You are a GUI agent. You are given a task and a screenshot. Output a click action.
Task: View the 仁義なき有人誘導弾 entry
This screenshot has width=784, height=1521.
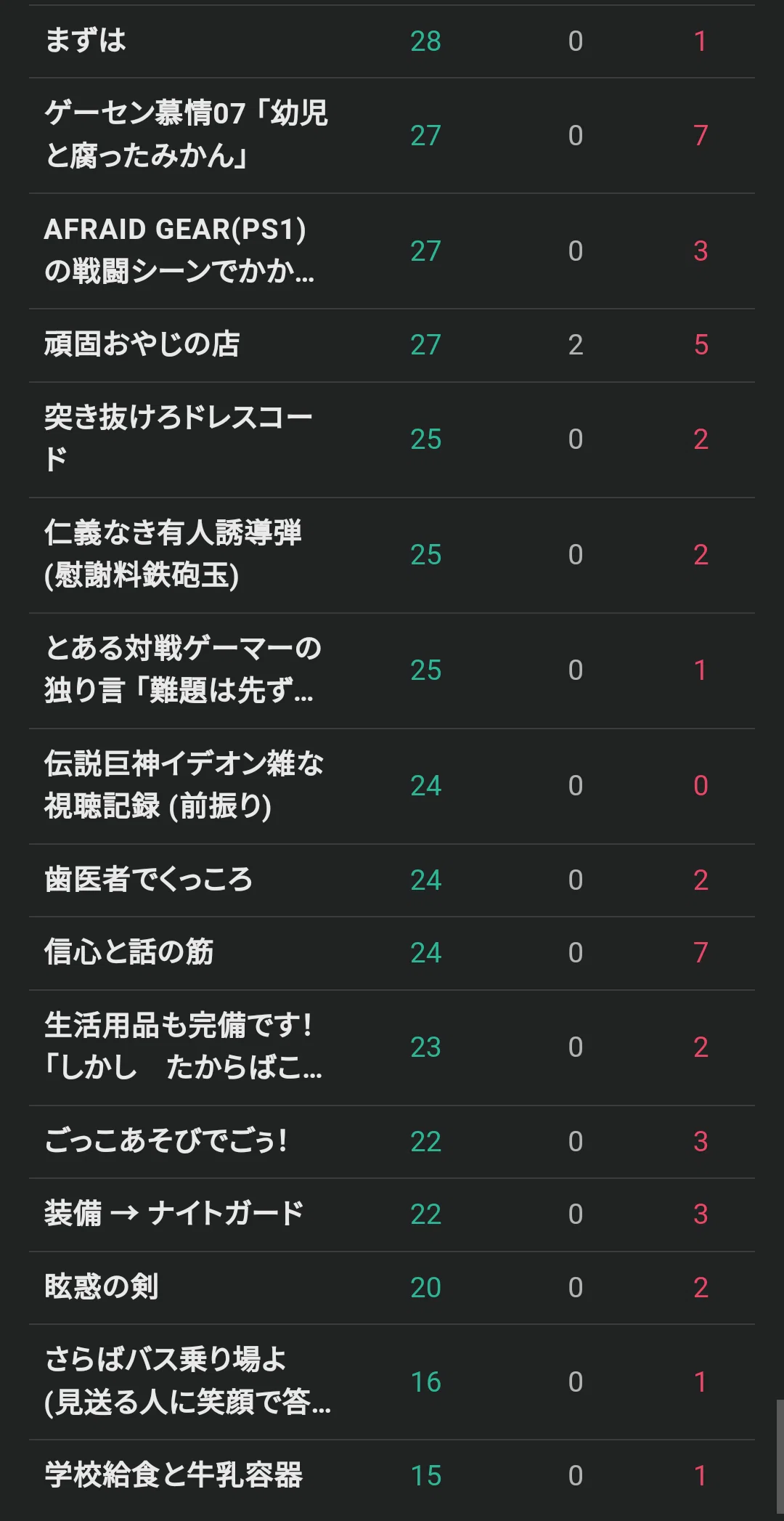(x=392, y=556)
